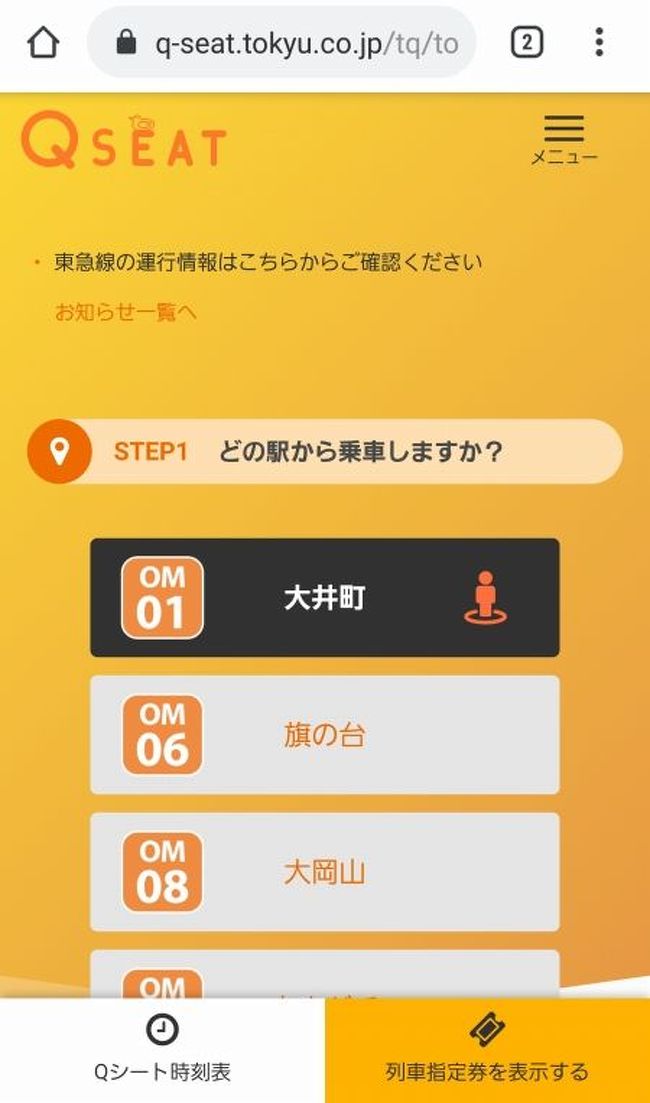Select 旗の台 station OM06

tap(324, 735)
